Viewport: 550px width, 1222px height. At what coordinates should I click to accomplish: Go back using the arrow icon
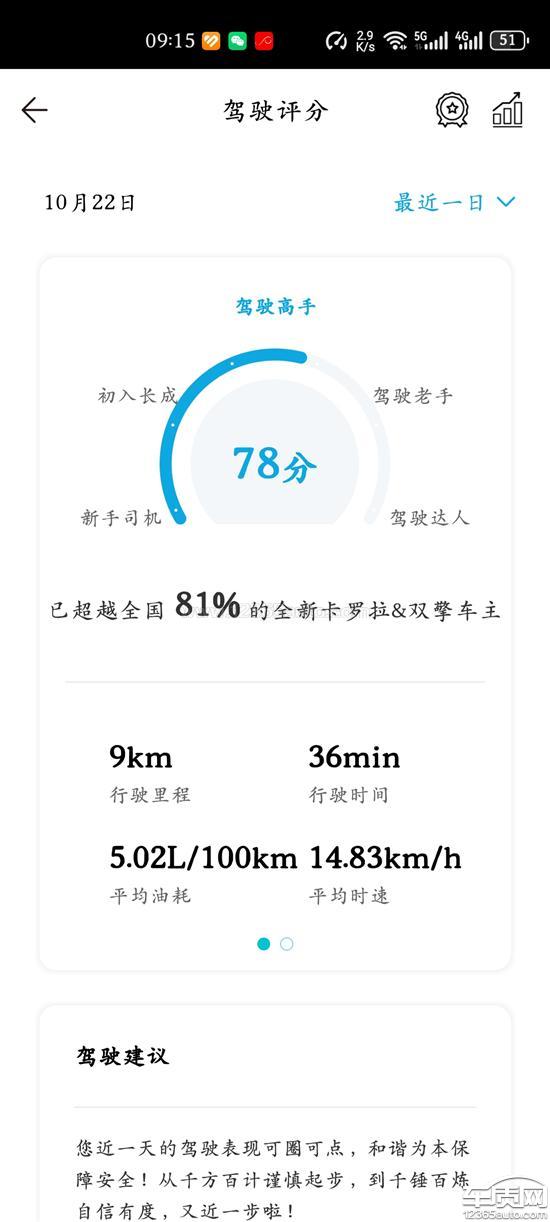[35, 110]
